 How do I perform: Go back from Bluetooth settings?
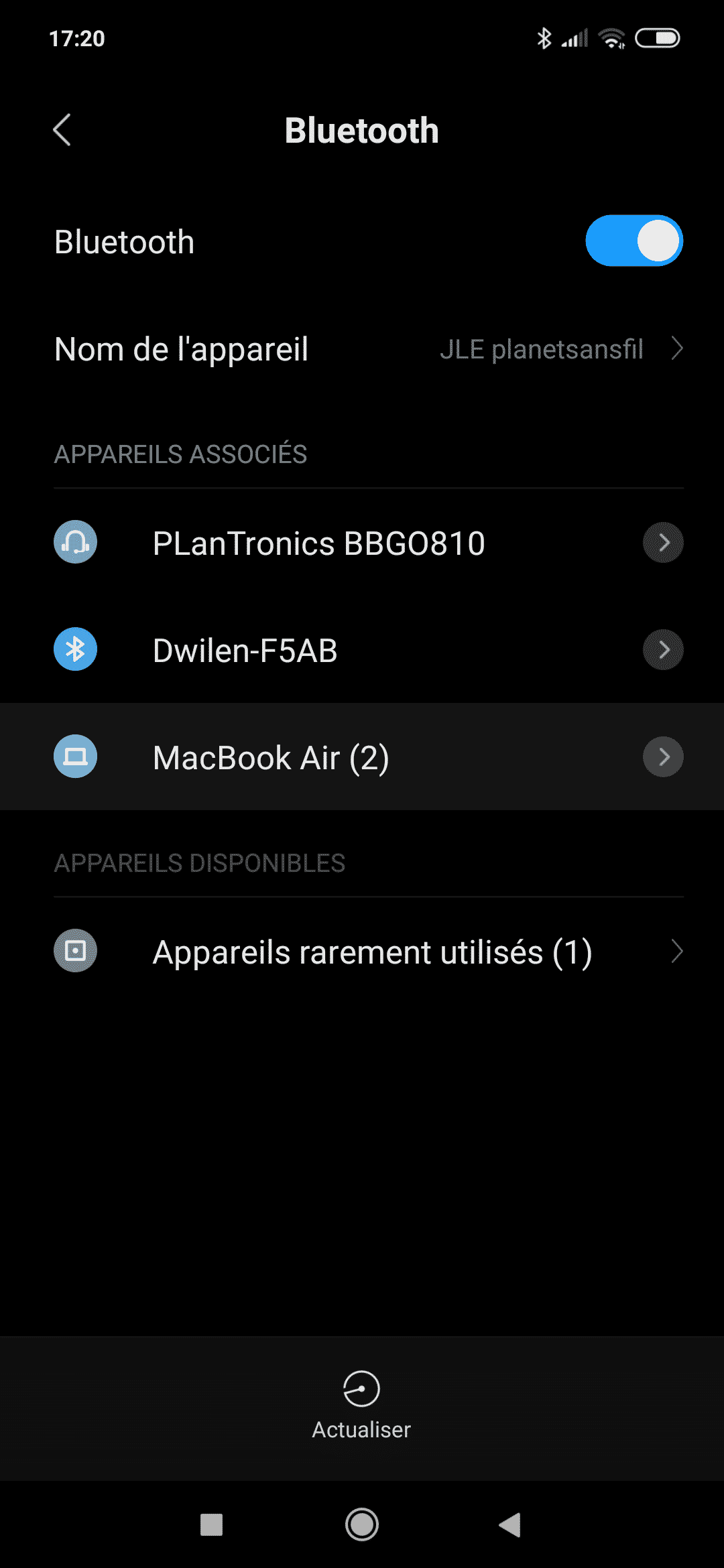[x=62, y=130]
